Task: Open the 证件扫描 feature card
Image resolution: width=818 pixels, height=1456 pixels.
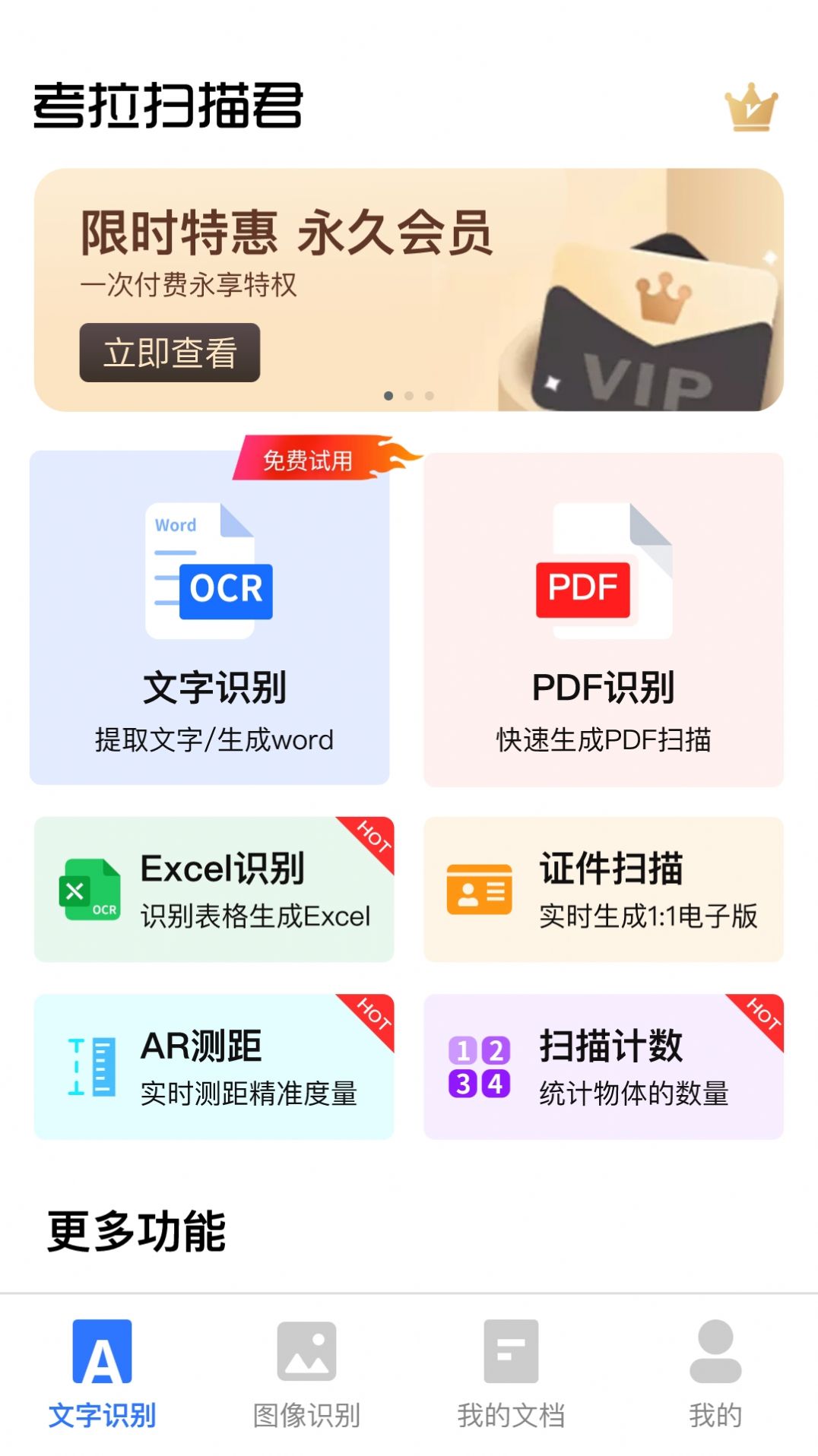Action: (603, 888)
